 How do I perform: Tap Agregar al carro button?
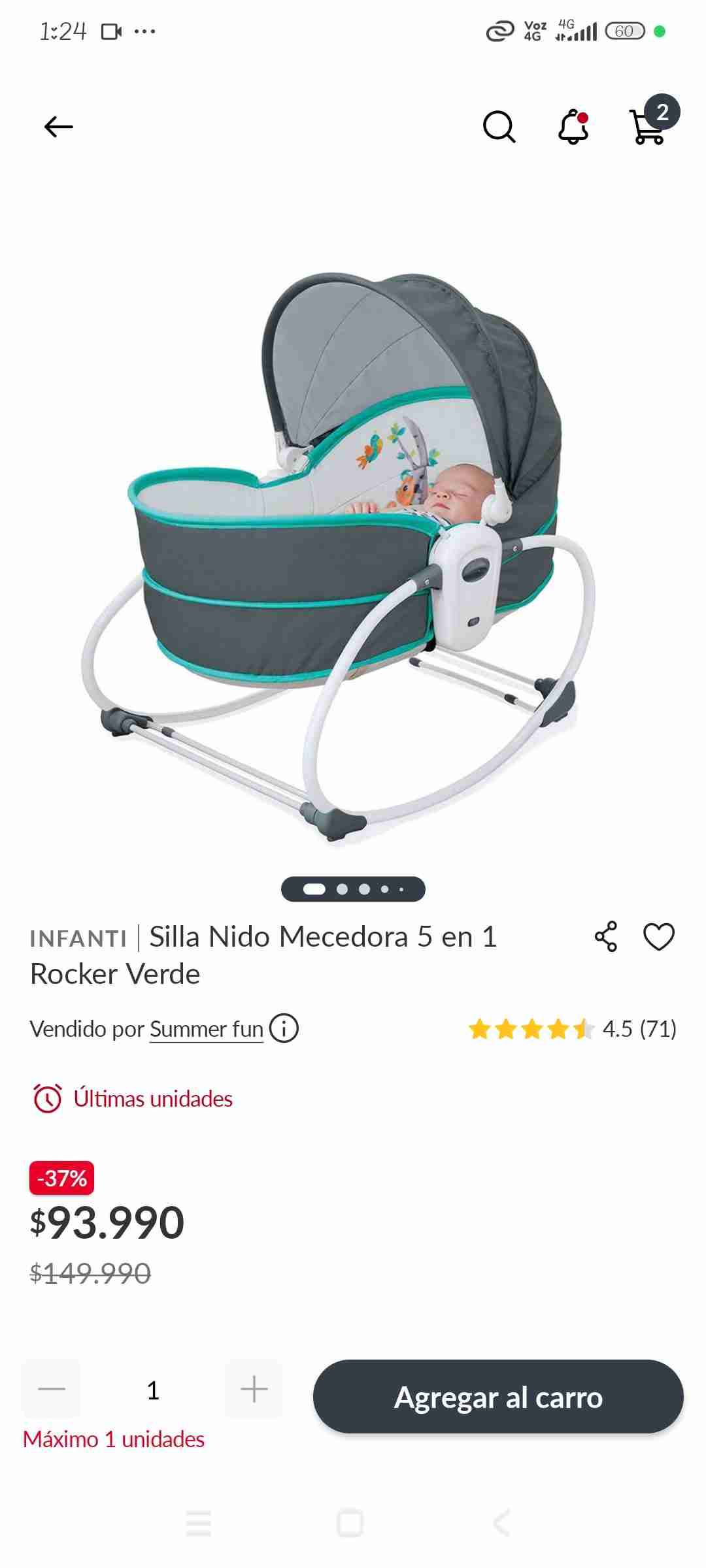[498, 1397]
